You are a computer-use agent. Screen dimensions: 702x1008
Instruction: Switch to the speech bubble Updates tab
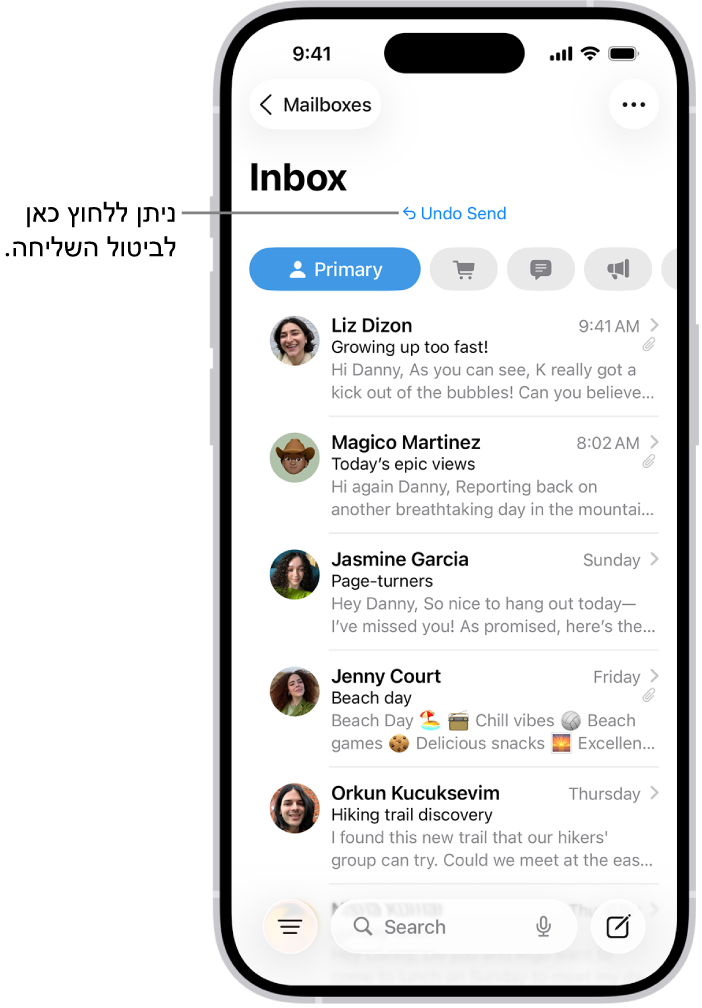[541, 269]
